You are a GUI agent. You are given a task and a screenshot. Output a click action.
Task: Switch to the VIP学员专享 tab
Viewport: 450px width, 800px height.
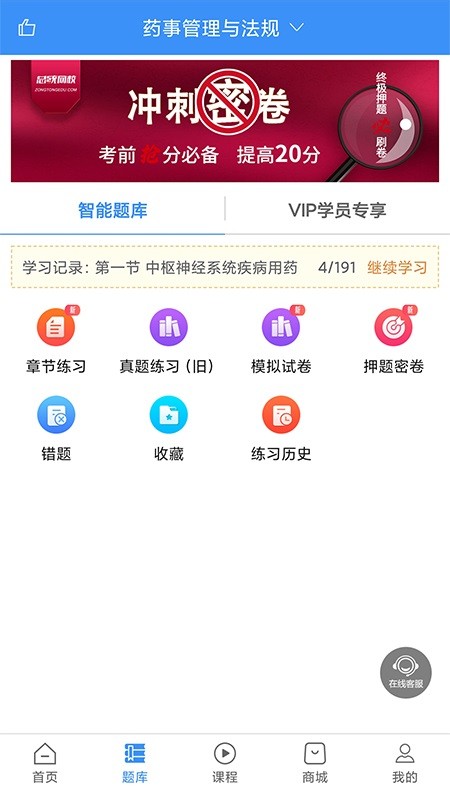pyautogui.click(x=337, y=210)
